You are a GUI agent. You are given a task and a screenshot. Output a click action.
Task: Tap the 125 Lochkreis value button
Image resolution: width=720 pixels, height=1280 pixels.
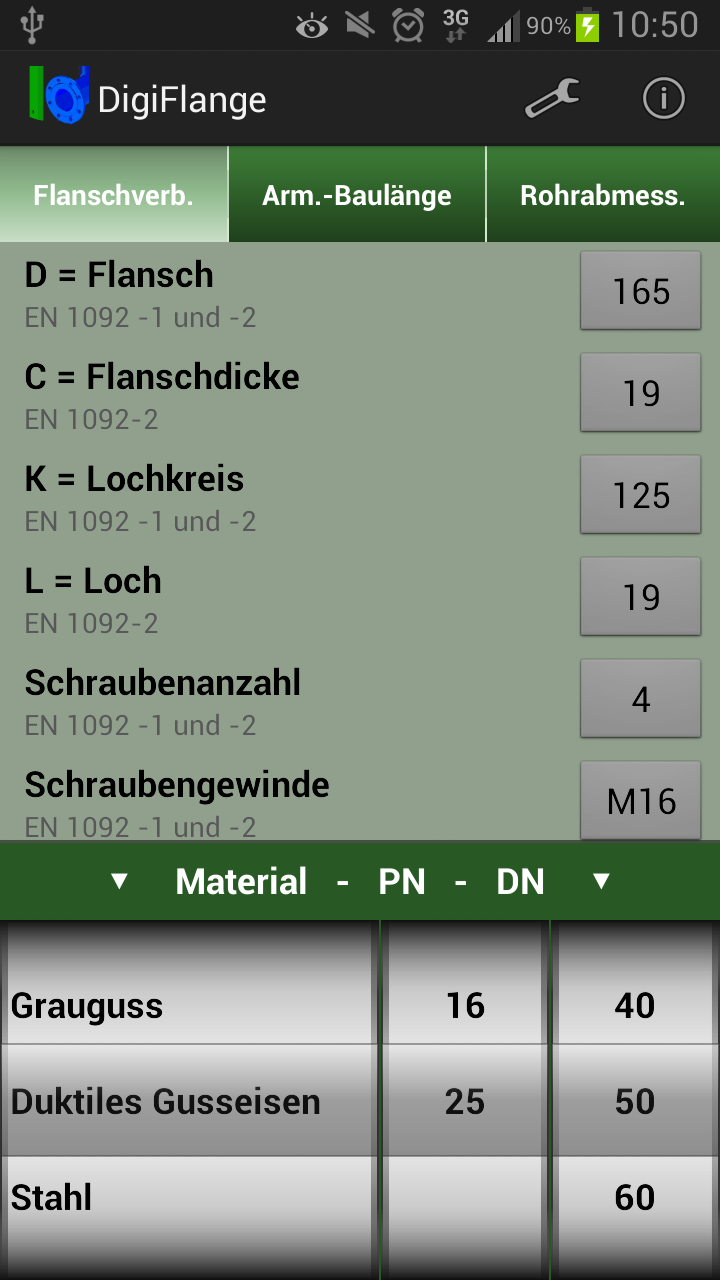(x=641, y=495)
